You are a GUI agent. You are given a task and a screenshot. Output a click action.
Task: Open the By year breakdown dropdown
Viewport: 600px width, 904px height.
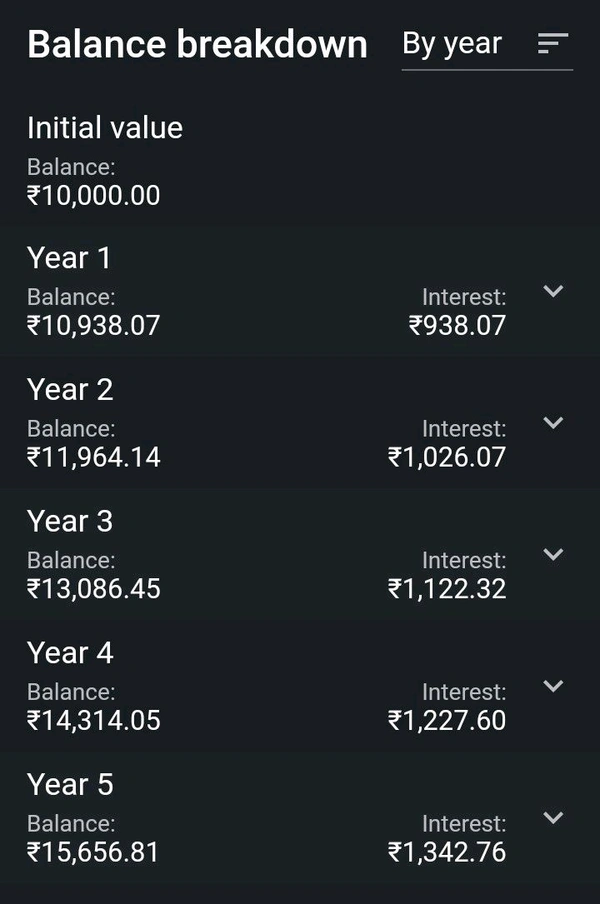(x=486, y=44)
